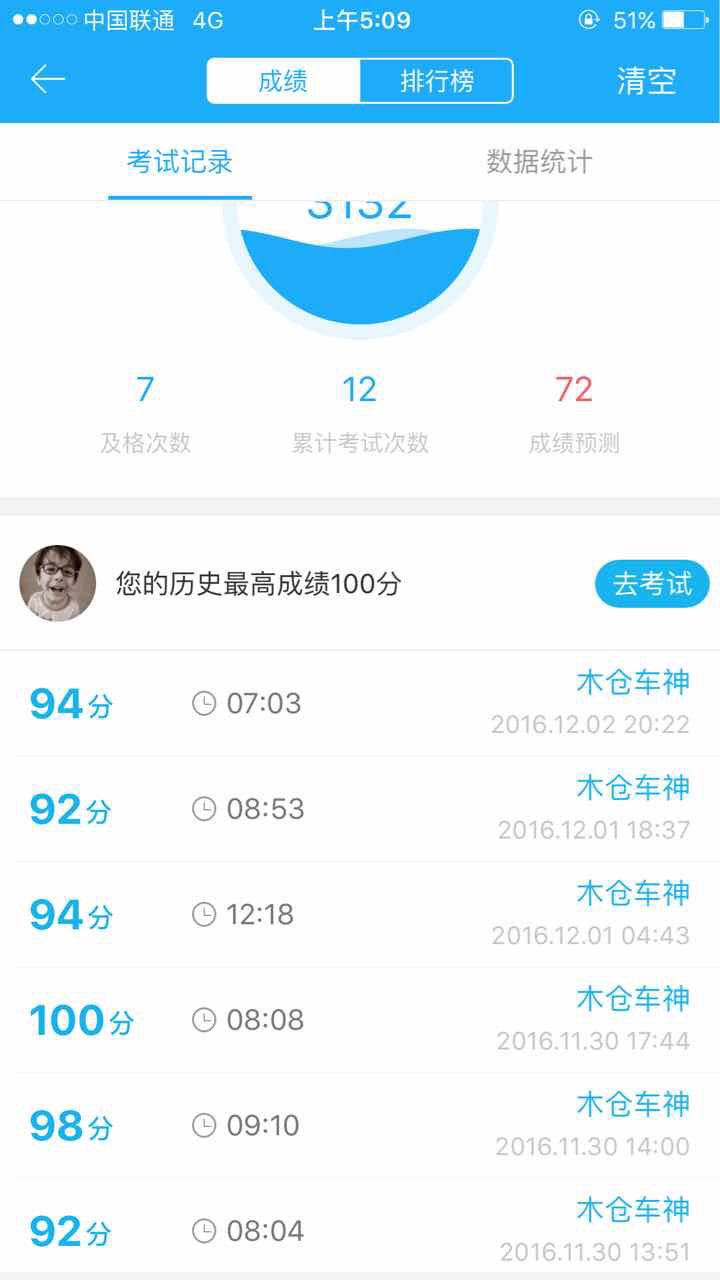The height and width of the screenshot is (1280, 720).
Task: Open the 92分 record from 2016.11.30 13:51
Action: pyautogui.click(x=360, y=1230)
